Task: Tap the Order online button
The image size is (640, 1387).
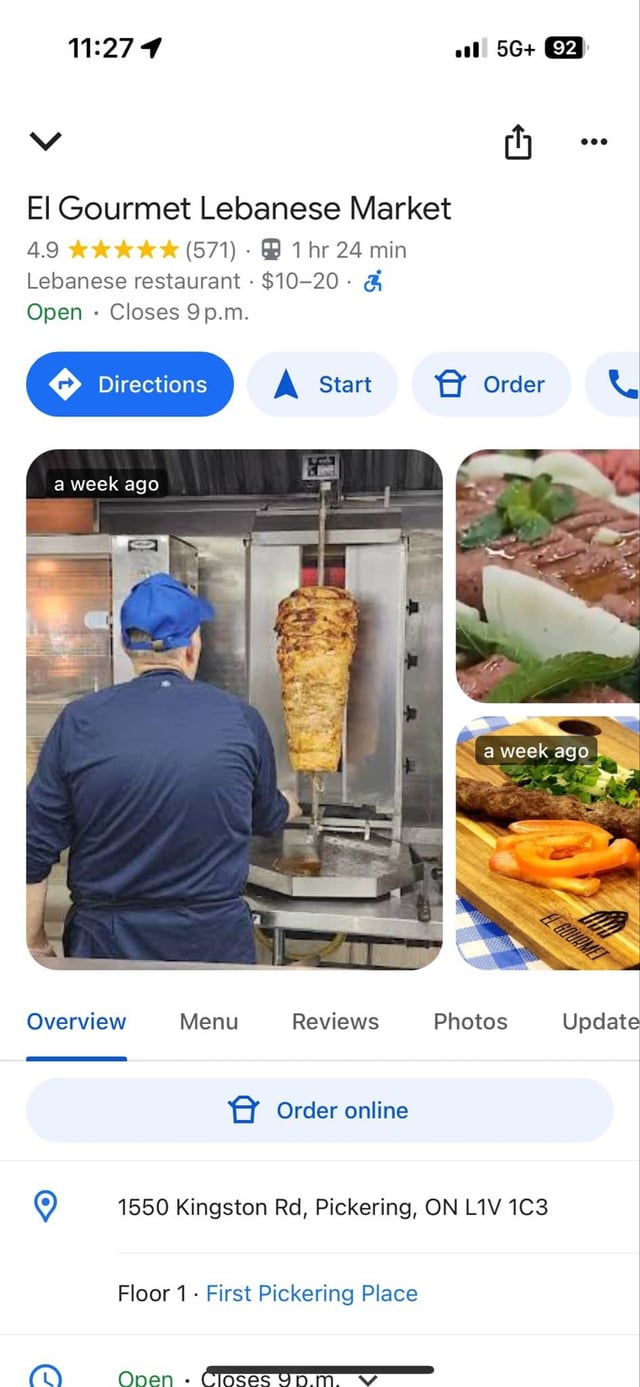Action: click(x=319, y=1110)
